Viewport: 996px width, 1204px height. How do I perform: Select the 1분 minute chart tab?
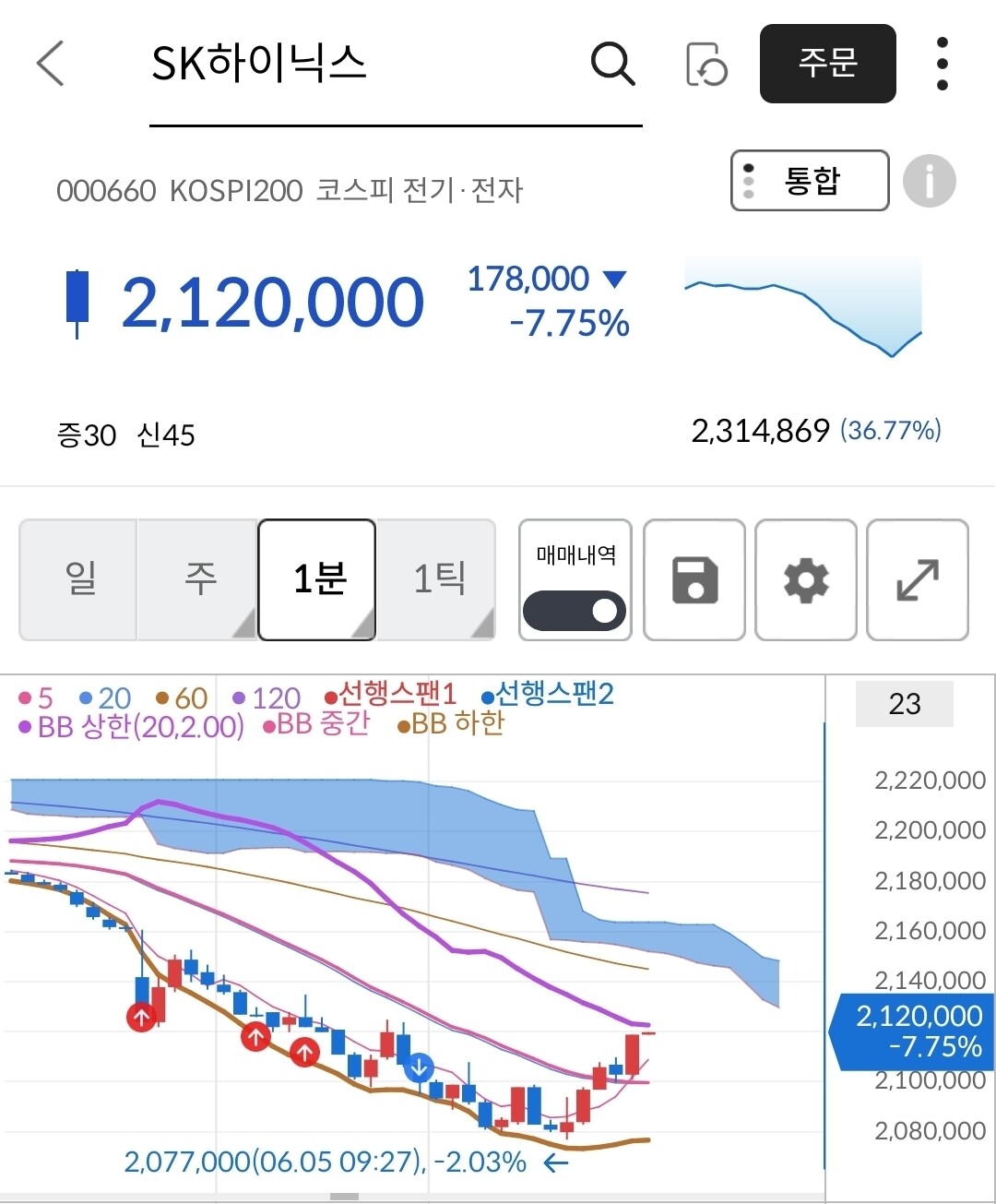(x=317, y=579)
